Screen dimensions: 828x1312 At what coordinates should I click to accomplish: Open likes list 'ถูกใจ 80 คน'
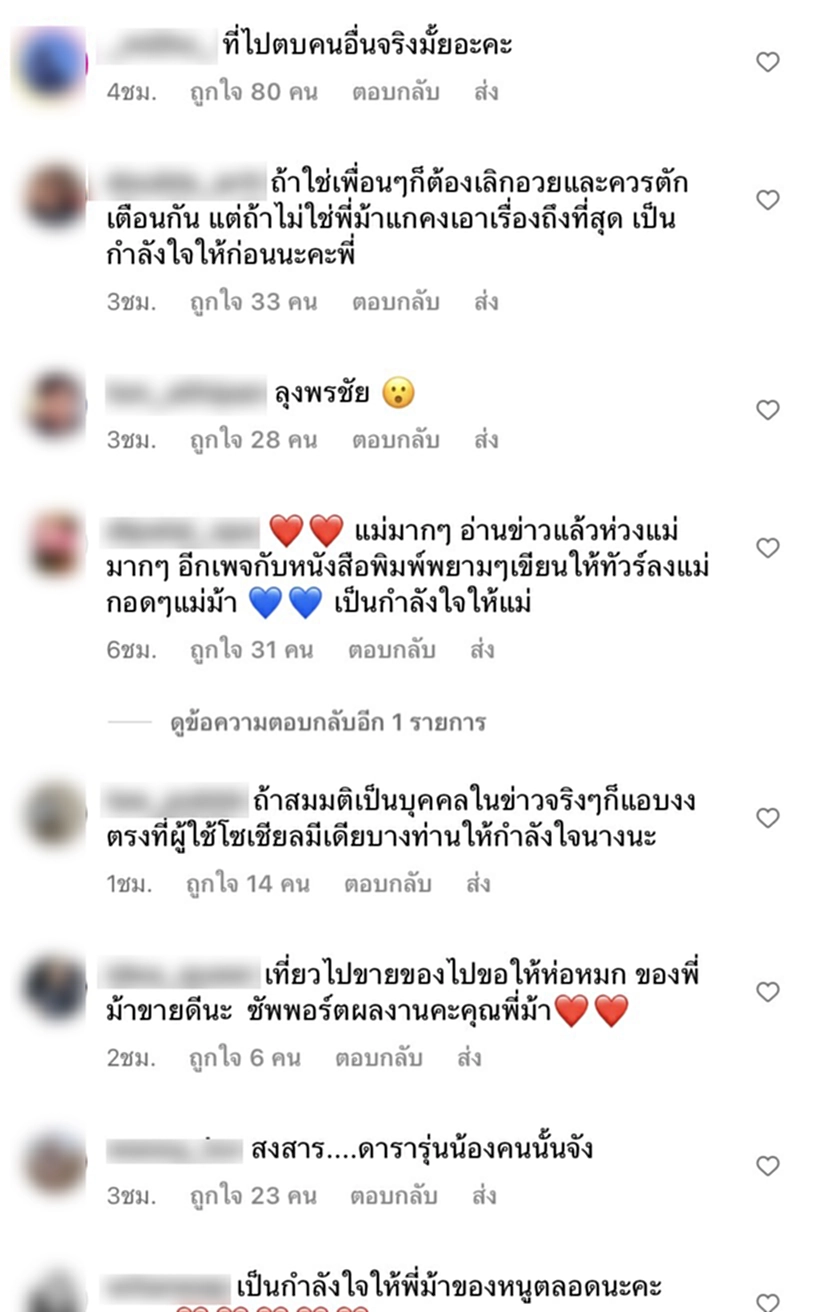[x=253, y=92]
